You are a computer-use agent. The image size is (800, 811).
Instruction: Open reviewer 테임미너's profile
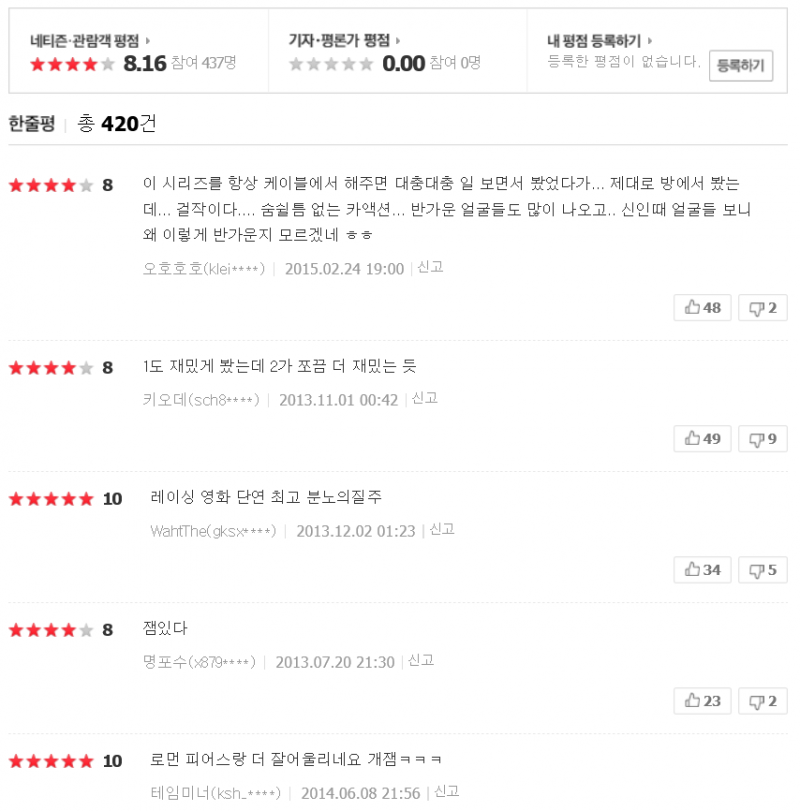click(215, 793)
